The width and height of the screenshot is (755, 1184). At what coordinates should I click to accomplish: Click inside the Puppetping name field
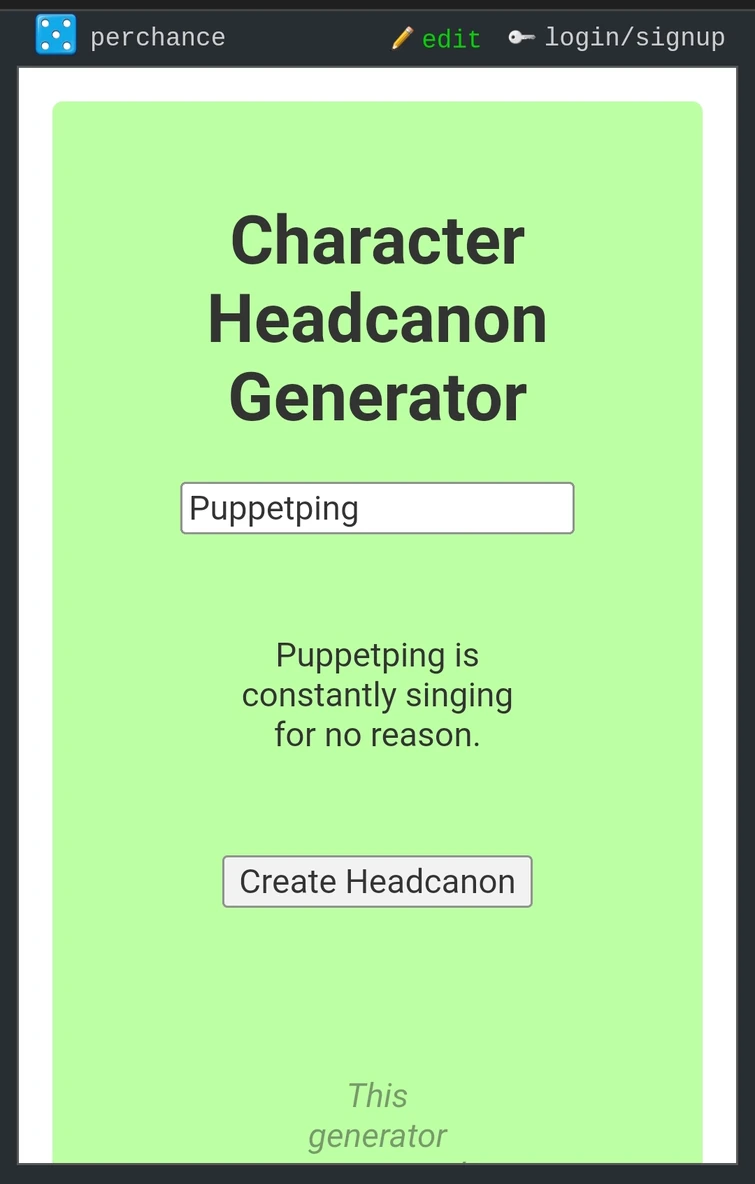[x=377, y=508]
